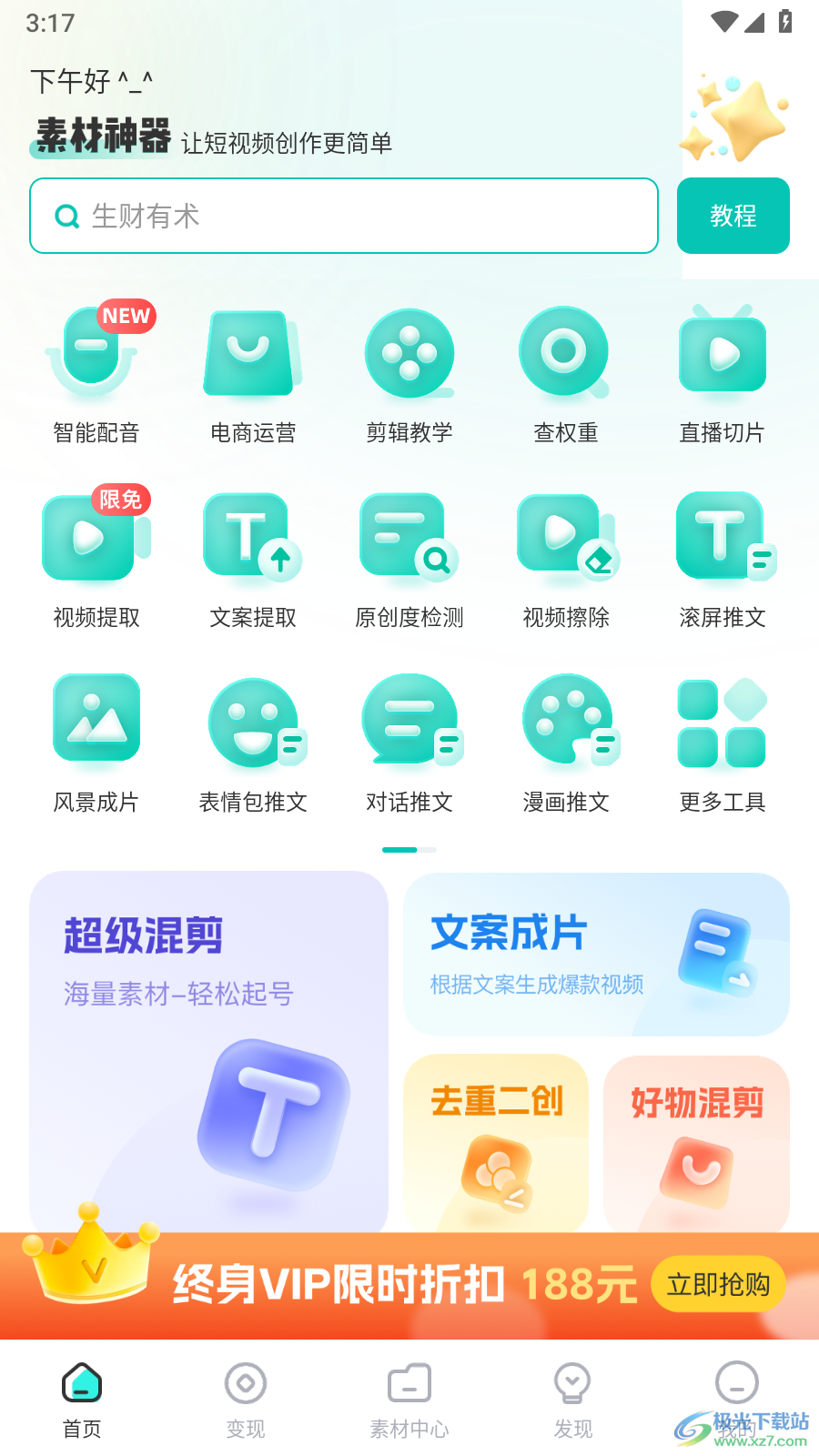Open the 文案成片 card

coord(596,954)
